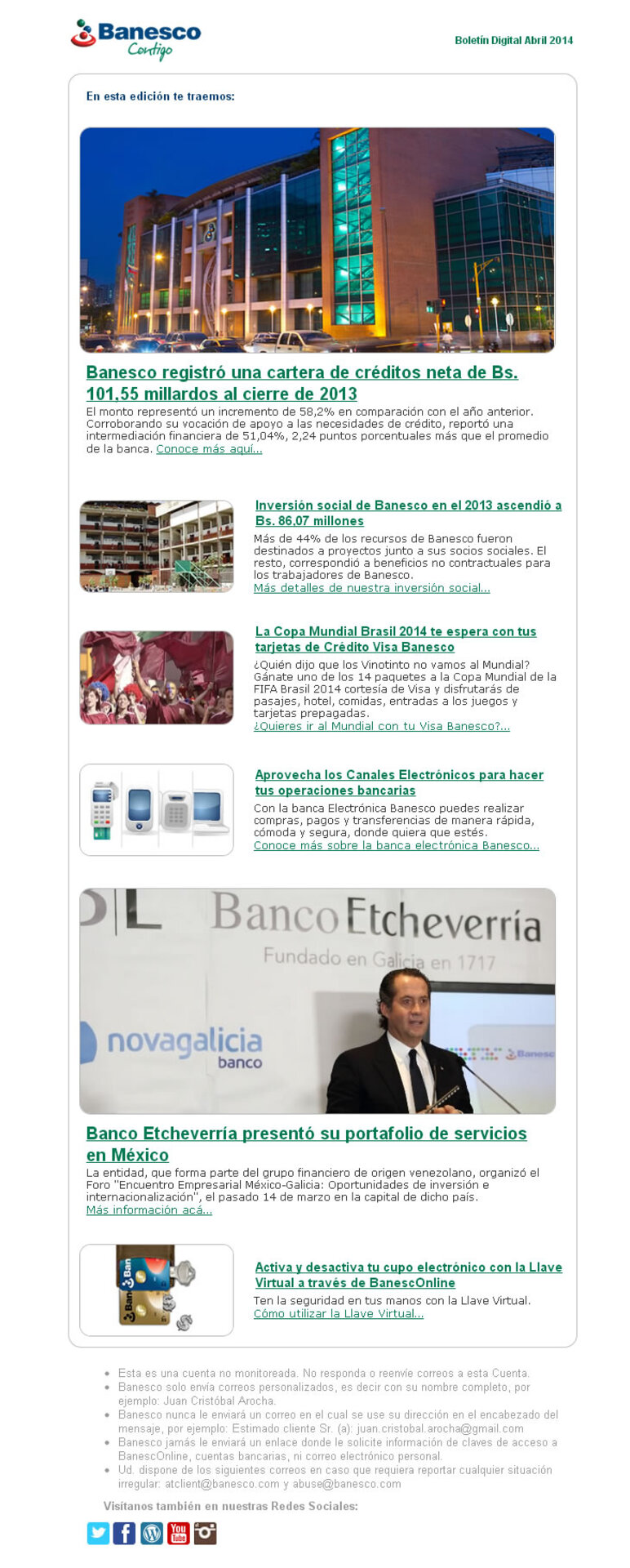Open the YouTube channel icon
Screen dimensions: 630x1568
point(179,1534)
